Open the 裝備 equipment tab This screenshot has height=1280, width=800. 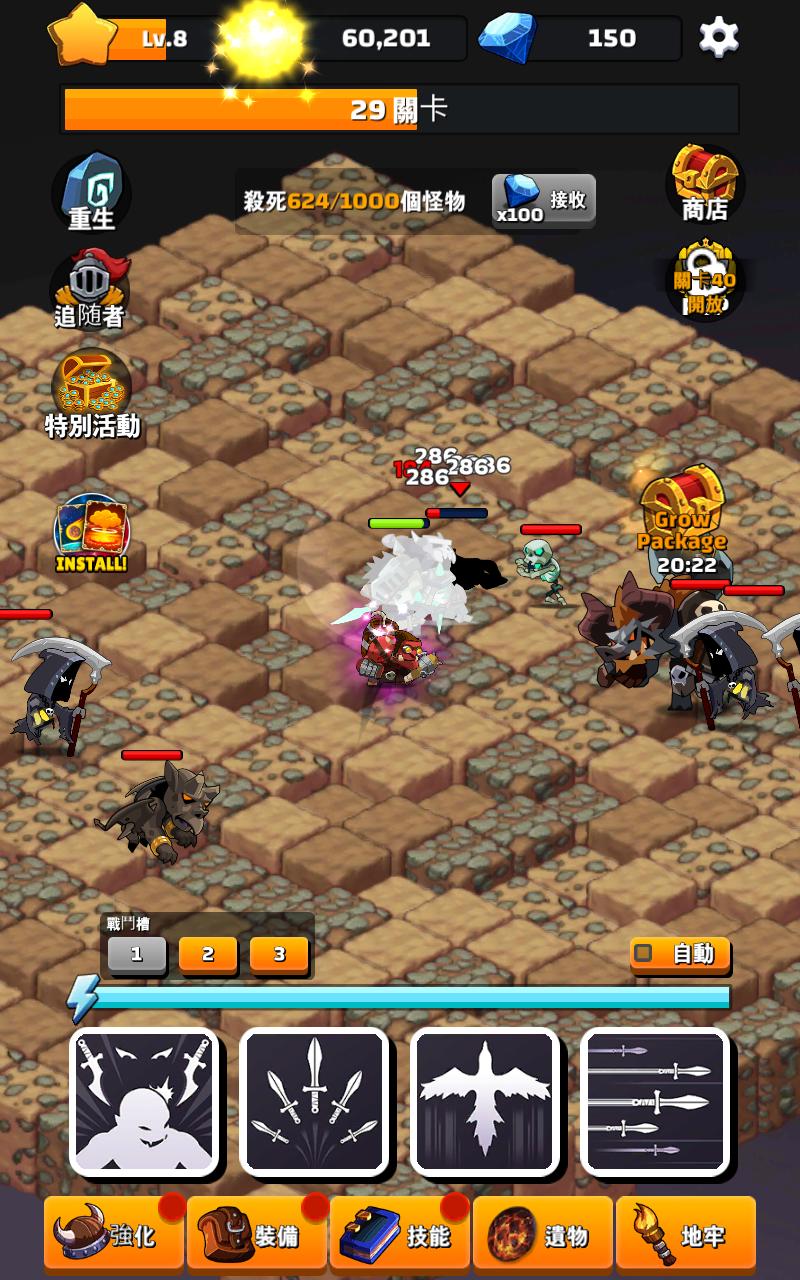pyautogui.click(x=257, y=1236)
